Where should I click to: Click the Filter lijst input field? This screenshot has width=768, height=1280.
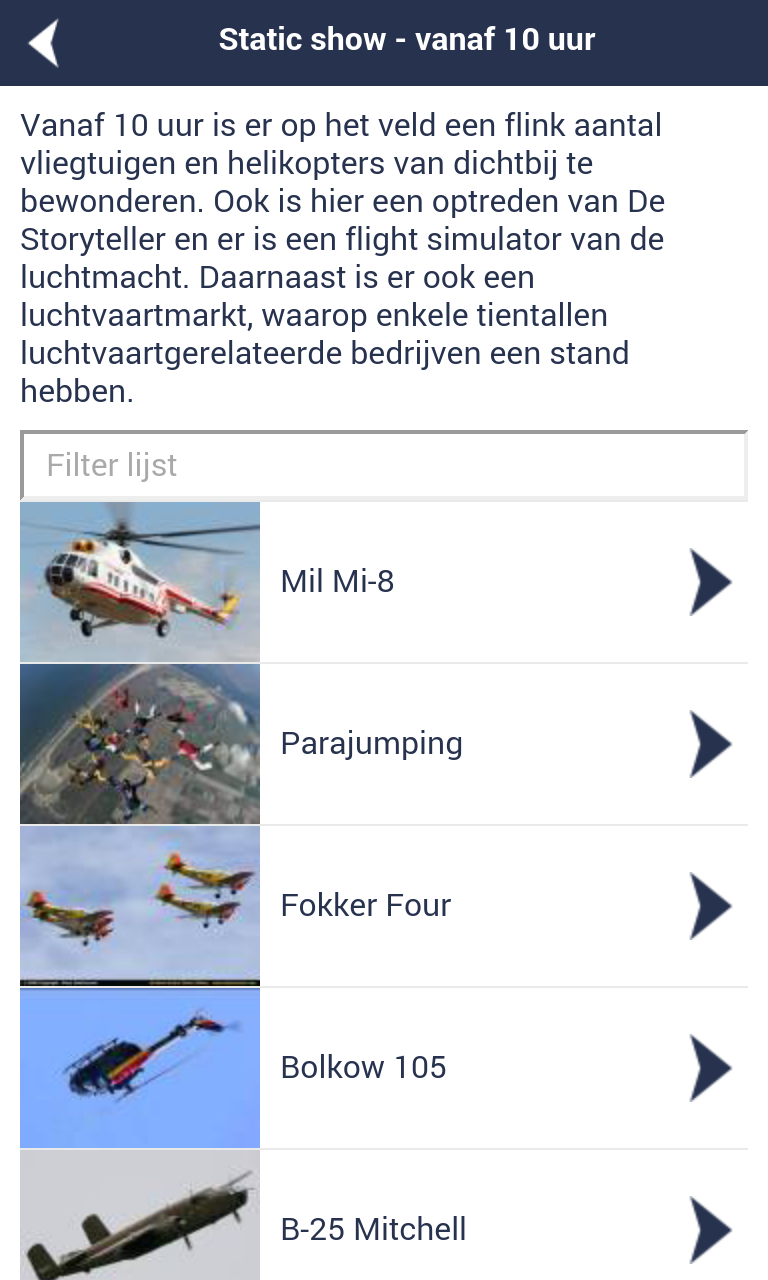(384, 464)
